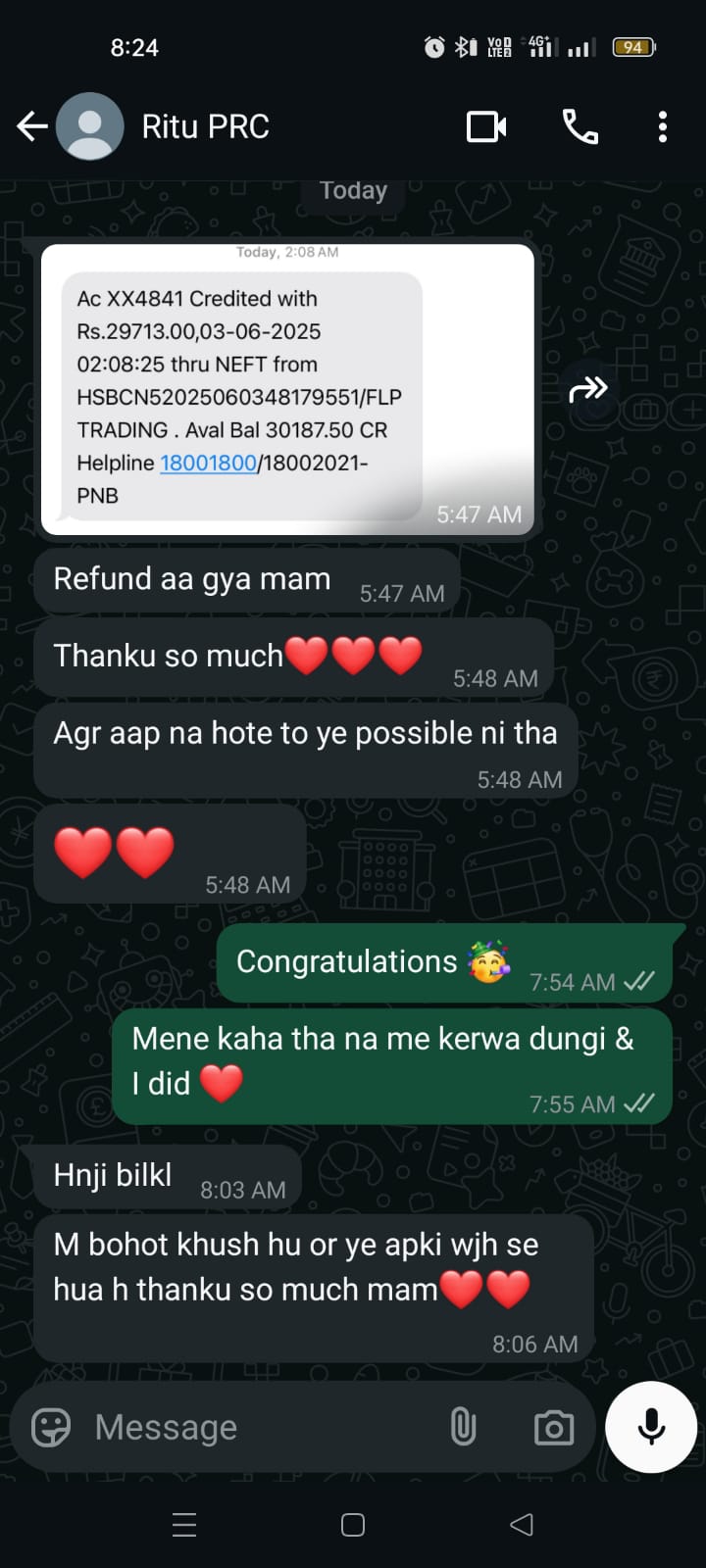Open Ritu PRC's contact profile
Viewport: 706px width, 1568px height.
(x=205, y=126)
